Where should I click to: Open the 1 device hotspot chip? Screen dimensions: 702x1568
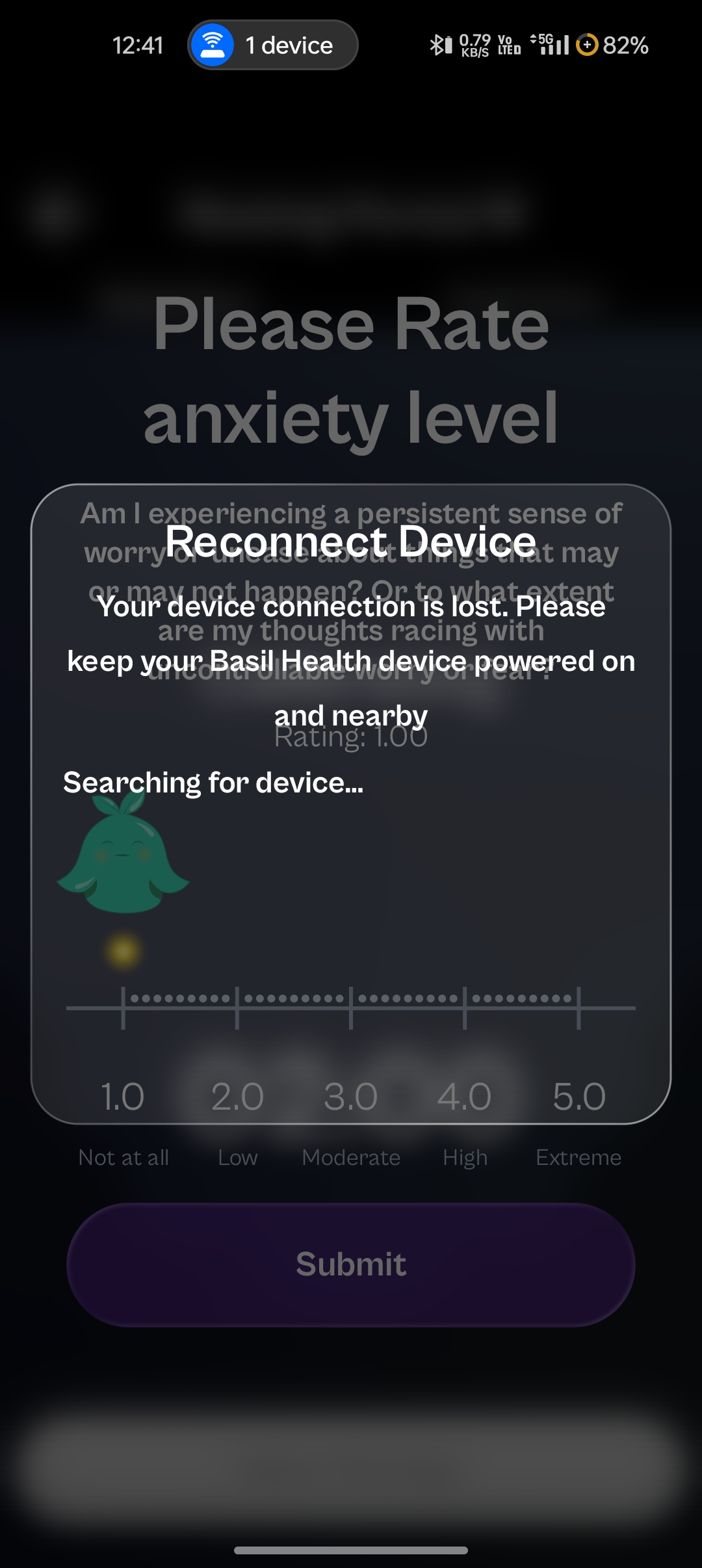tap(273, 46)
